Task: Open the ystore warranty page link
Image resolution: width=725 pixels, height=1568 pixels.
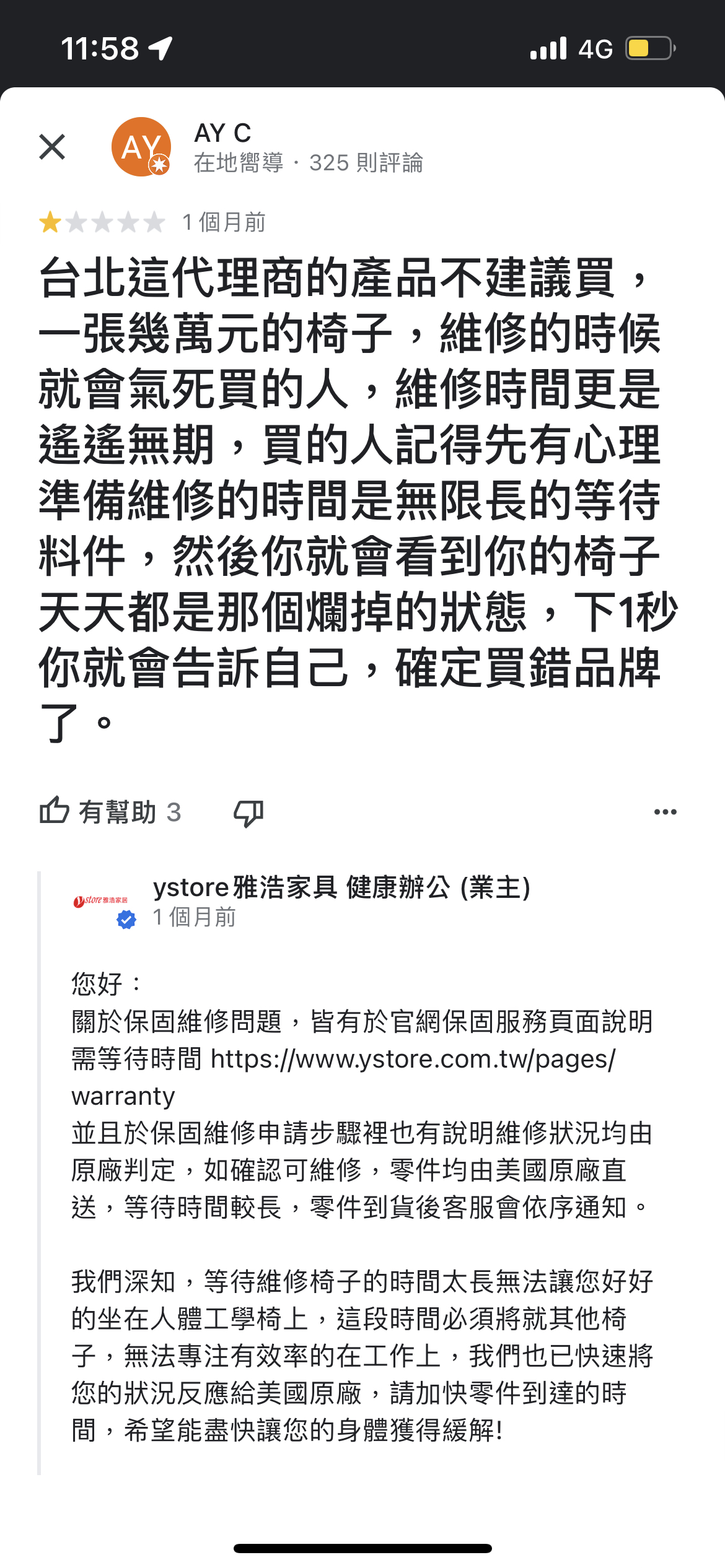Action: (x=413, y=1060)
